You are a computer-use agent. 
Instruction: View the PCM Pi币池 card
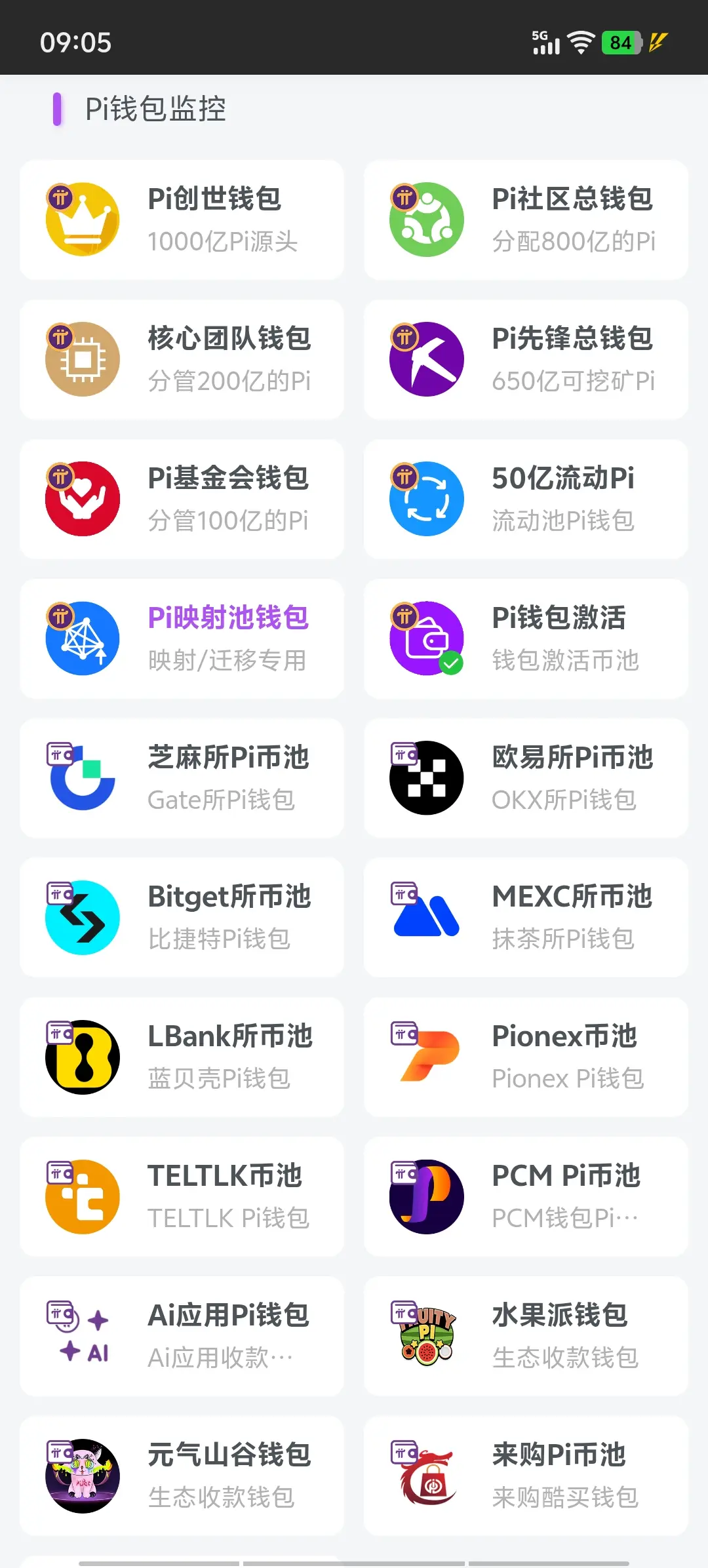pyautogui.click(x=526, y=1197)
